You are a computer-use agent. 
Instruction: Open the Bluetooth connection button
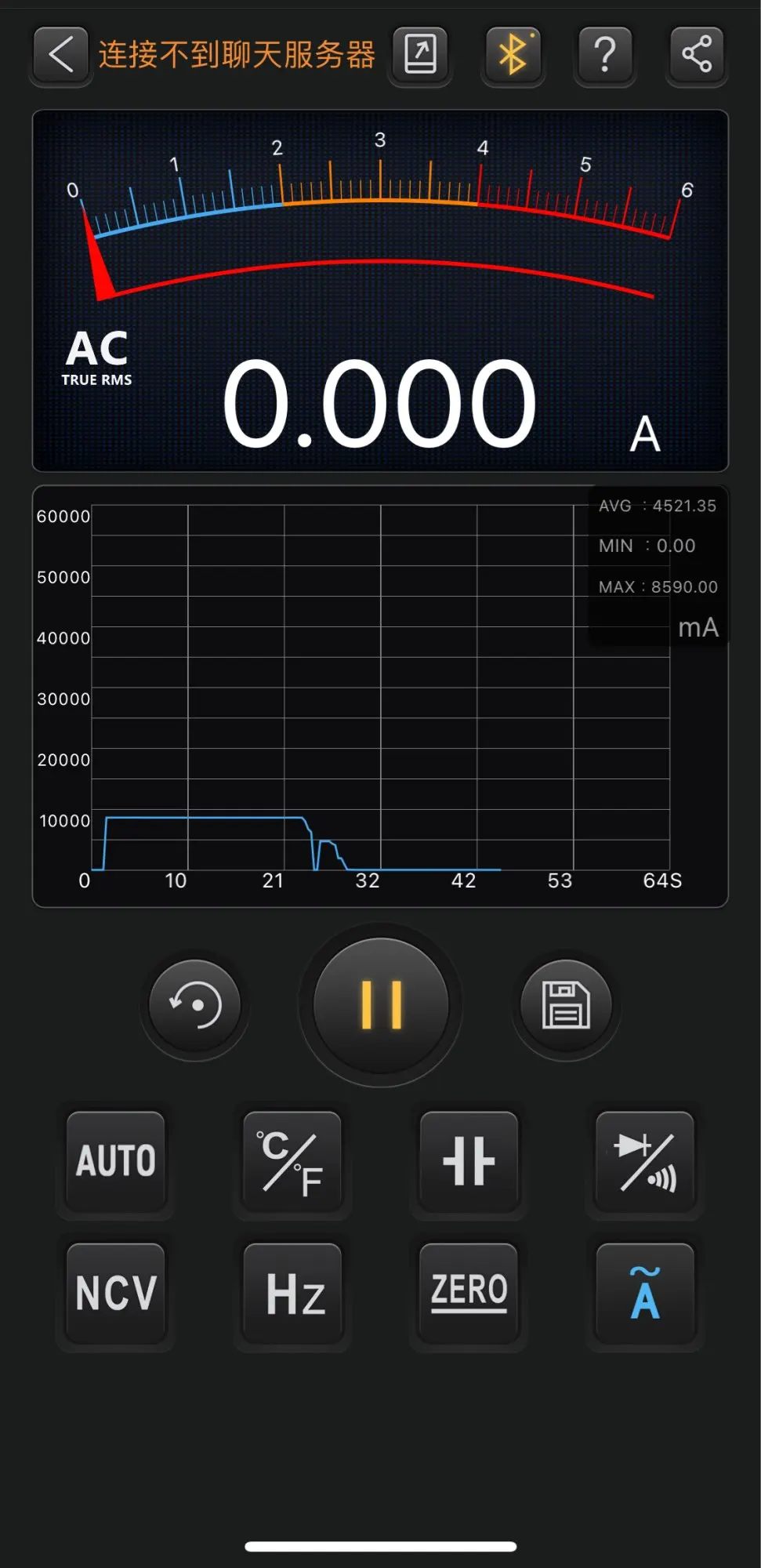coord(513,55)
